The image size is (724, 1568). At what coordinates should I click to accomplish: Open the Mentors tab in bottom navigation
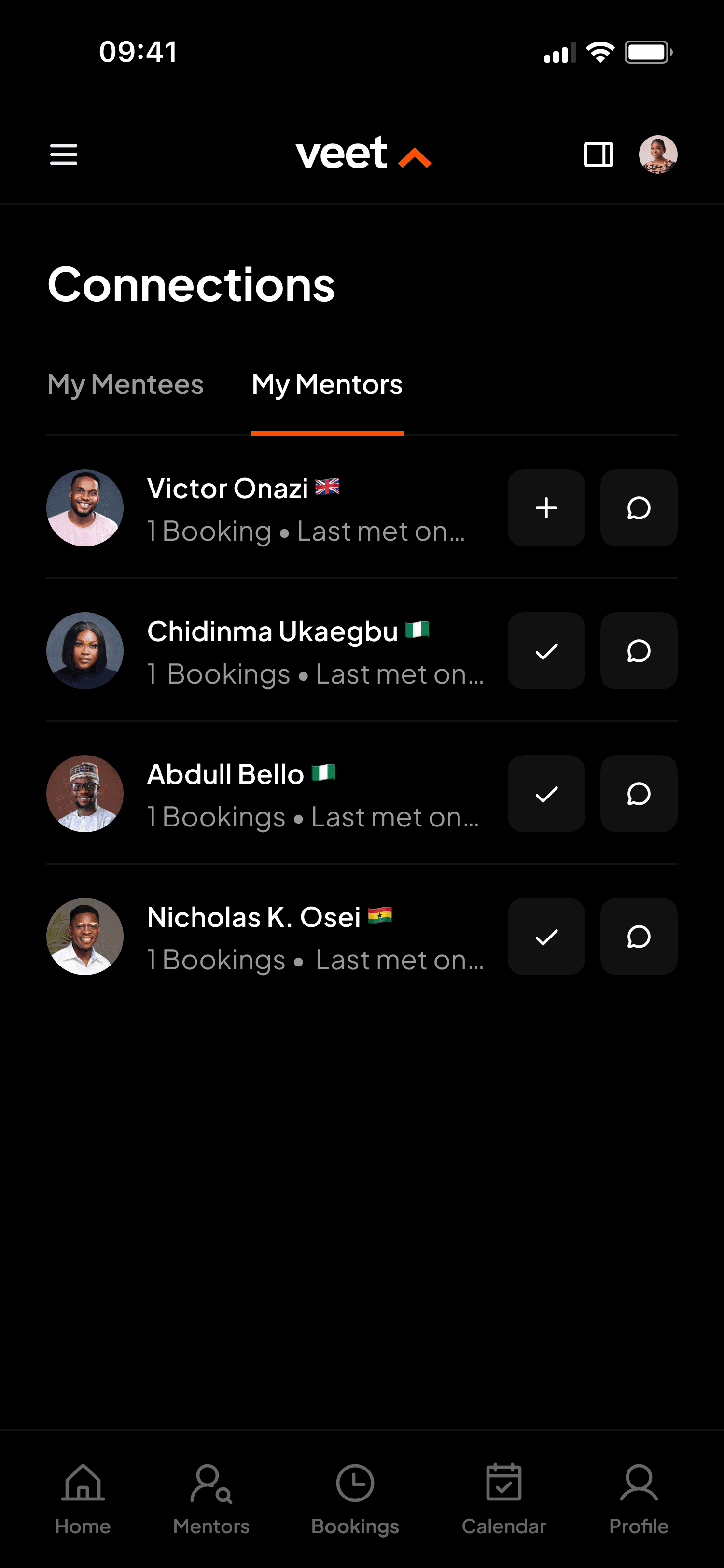(x=211, y=1498)
